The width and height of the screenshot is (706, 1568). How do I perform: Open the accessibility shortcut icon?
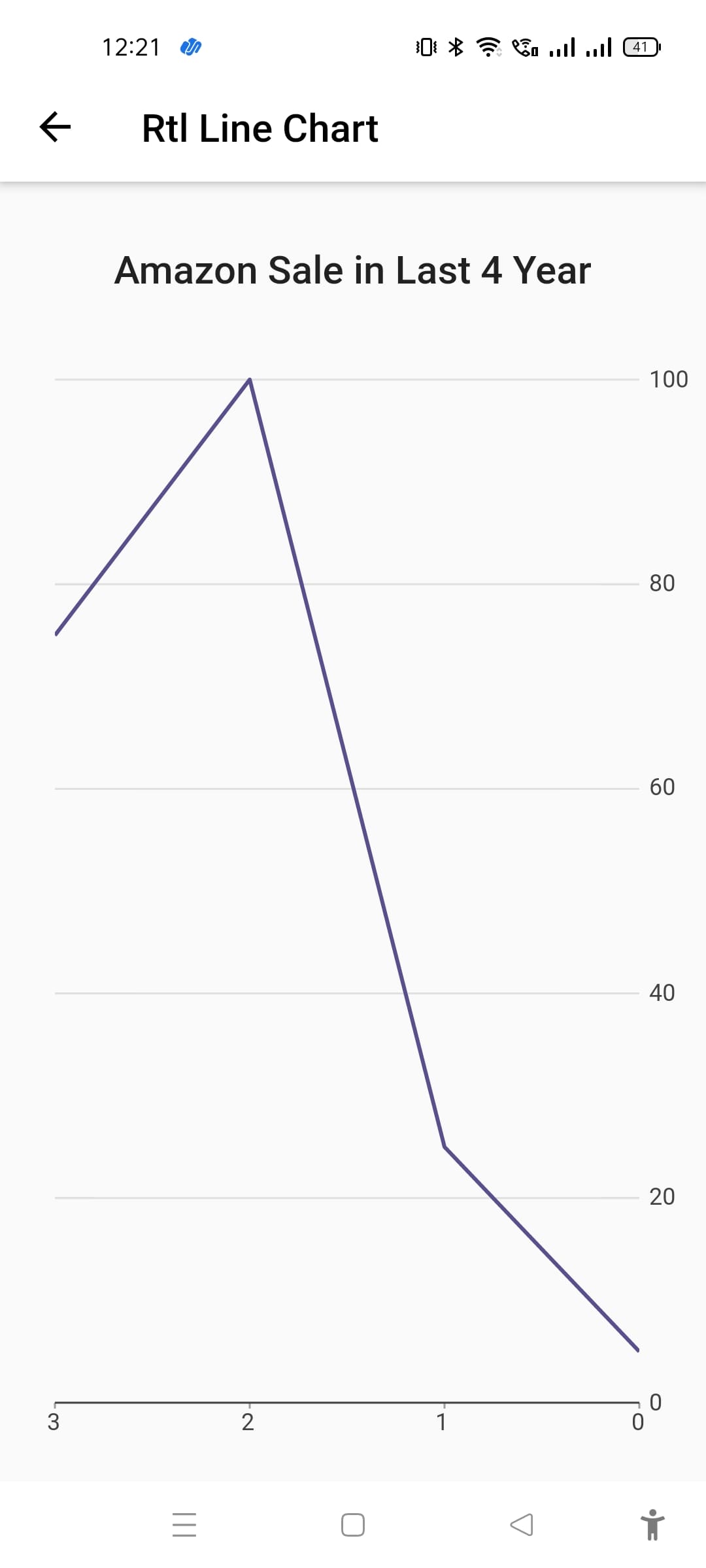click(652, 1525)
